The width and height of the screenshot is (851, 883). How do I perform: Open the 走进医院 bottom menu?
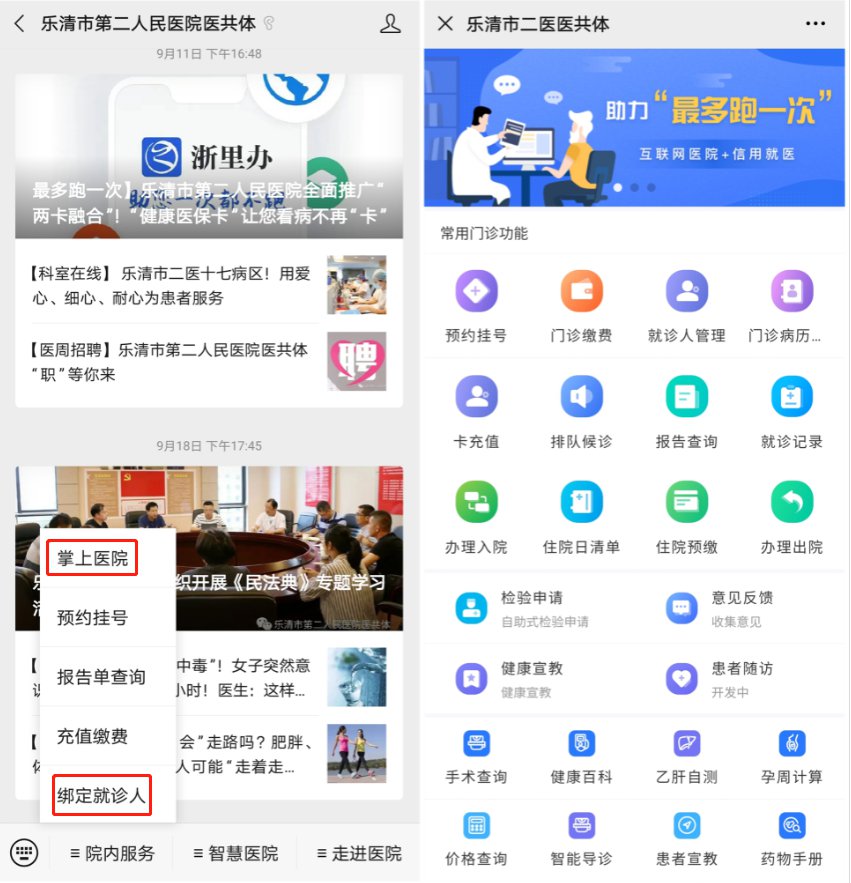click(x=359, y=853)
